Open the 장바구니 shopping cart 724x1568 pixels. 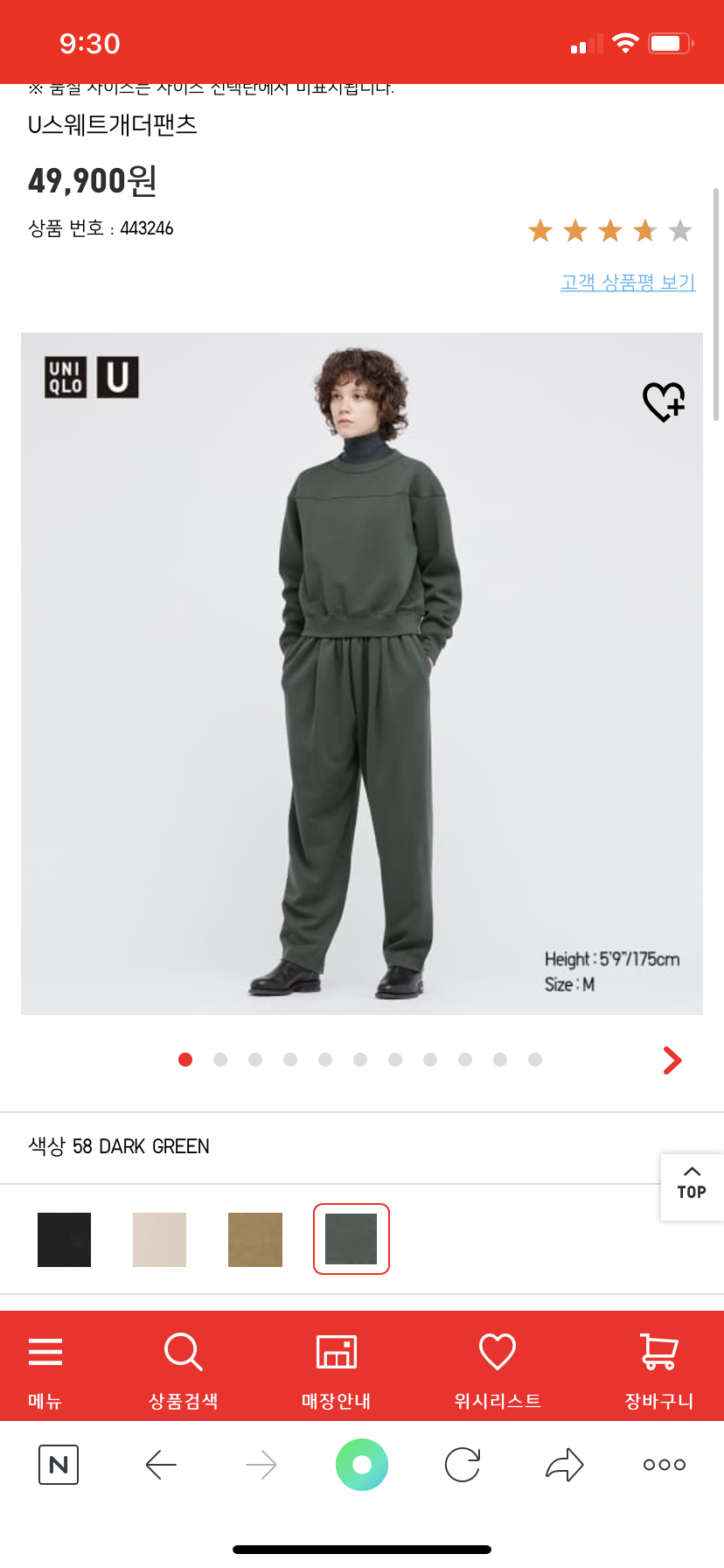coord(658,1368)
